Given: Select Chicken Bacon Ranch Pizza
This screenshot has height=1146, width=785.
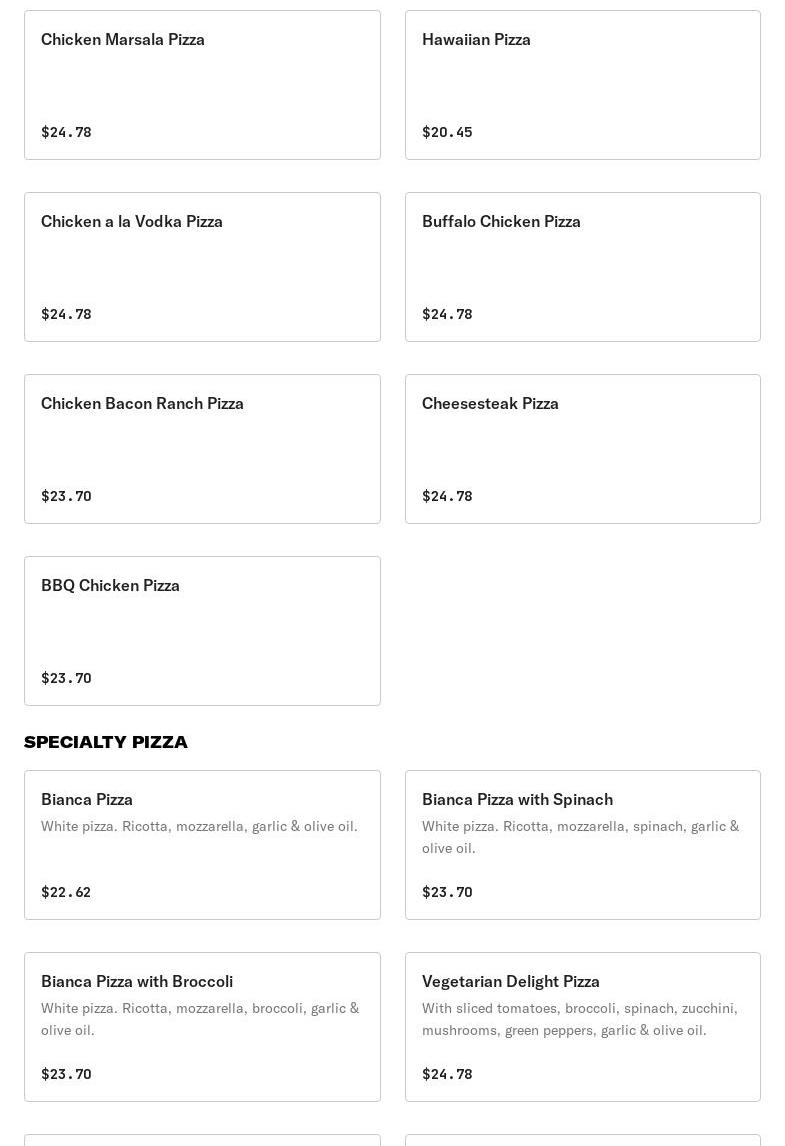Looking at the screenshot, I should click(x=202, y=449).
